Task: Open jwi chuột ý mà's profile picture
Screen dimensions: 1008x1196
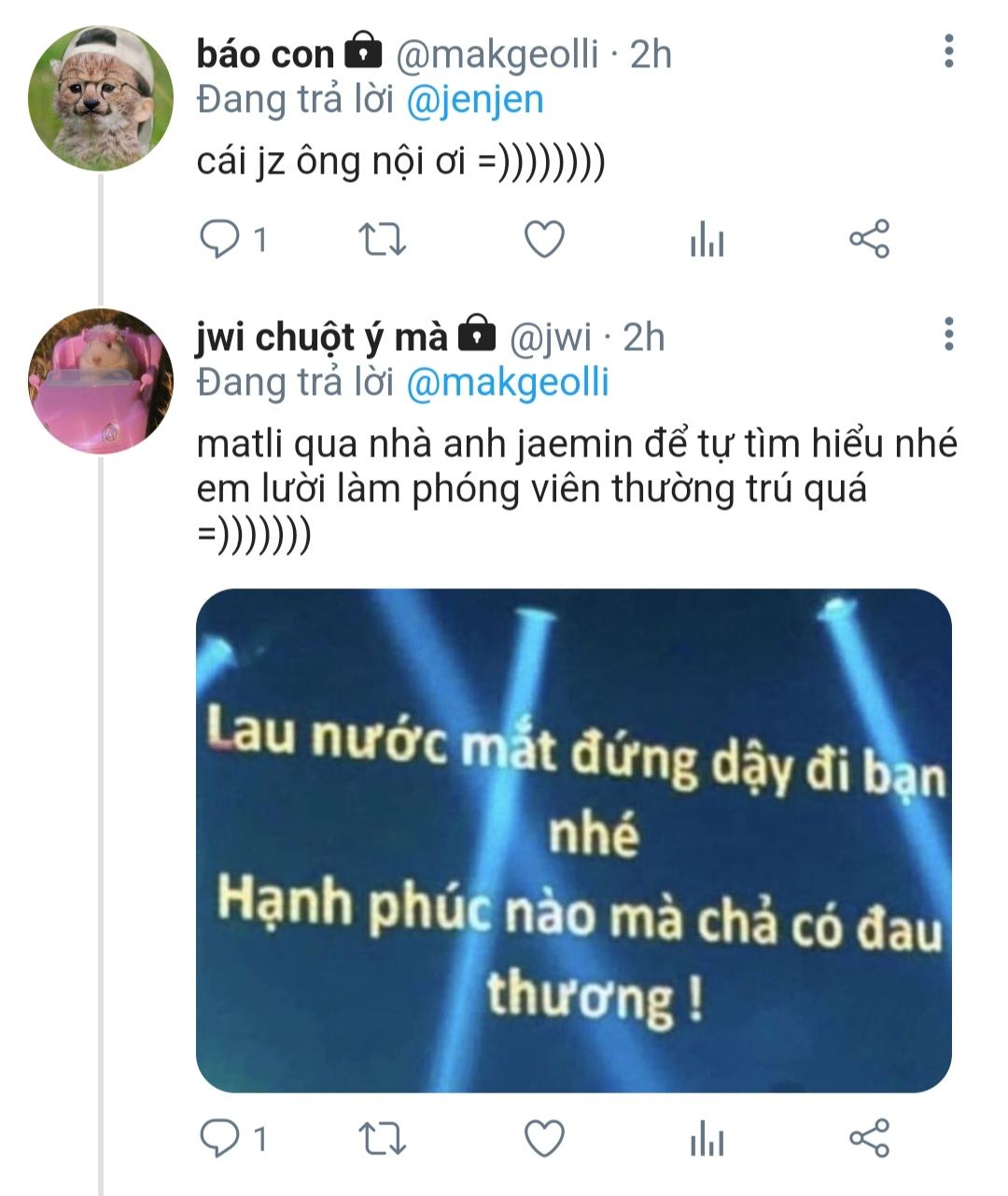Action: tap(101, 381)
